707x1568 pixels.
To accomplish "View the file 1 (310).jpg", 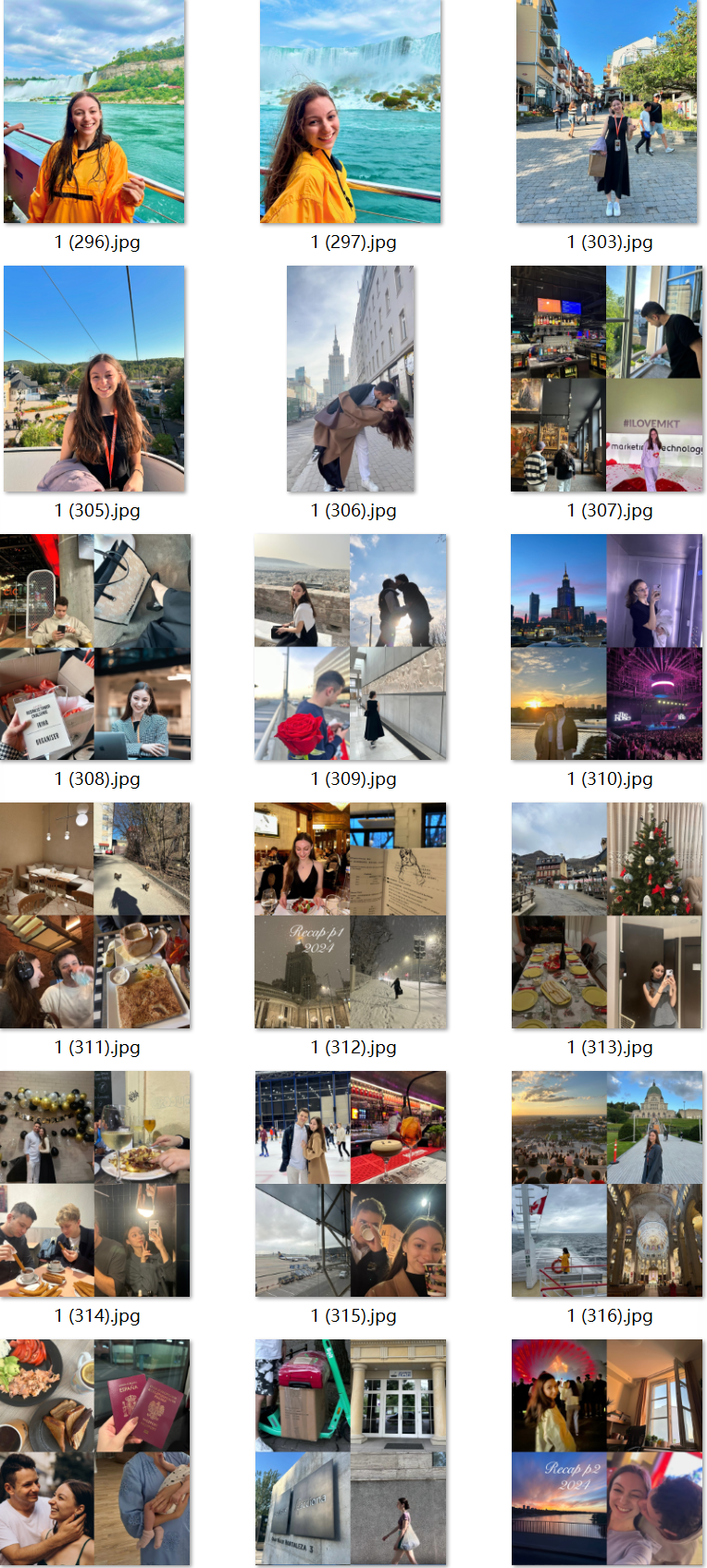I will (607, 647).
